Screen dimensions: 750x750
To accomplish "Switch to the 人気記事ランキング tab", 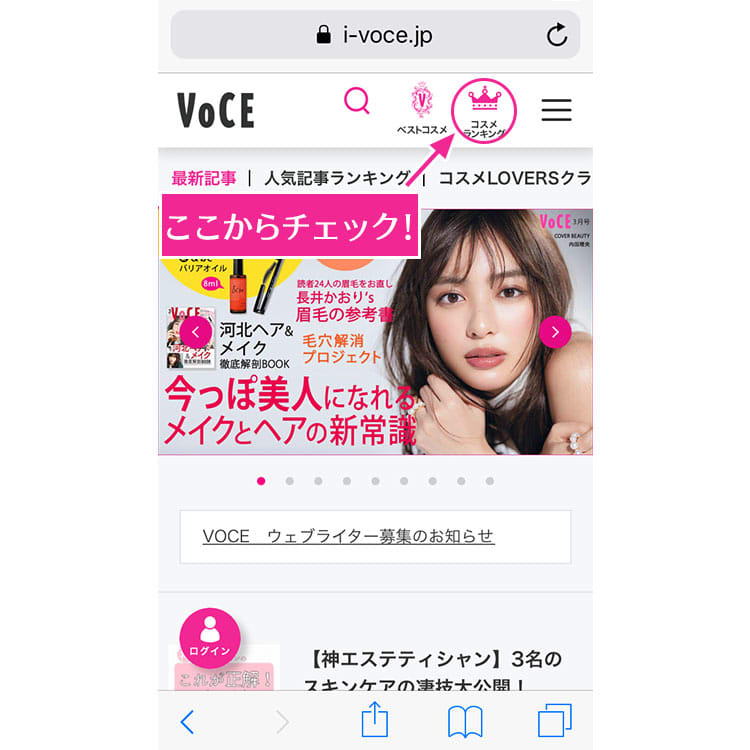I will 337,178.
